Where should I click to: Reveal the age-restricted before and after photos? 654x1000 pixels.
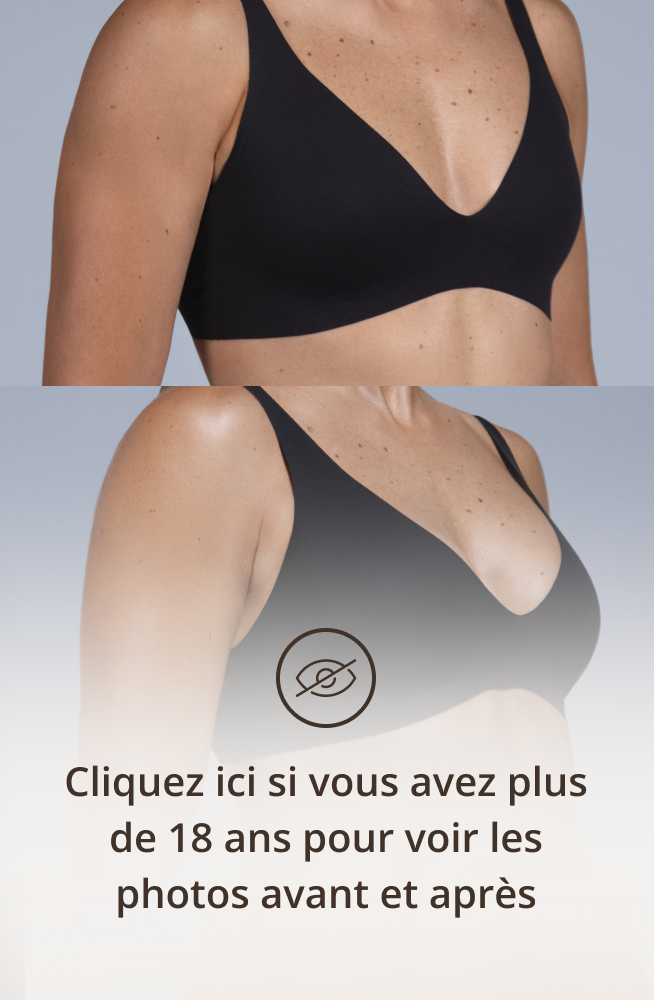coord(326,838)
